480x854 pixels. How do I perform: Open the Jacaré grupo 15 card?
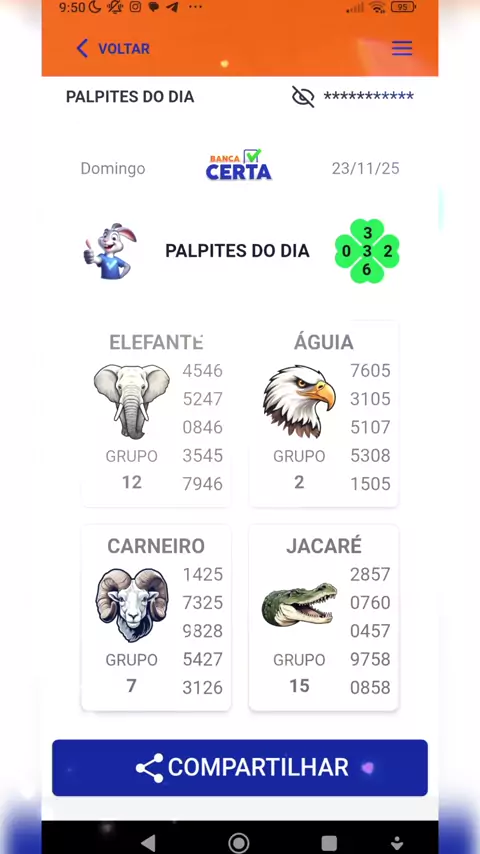click(x=324, y=618)
